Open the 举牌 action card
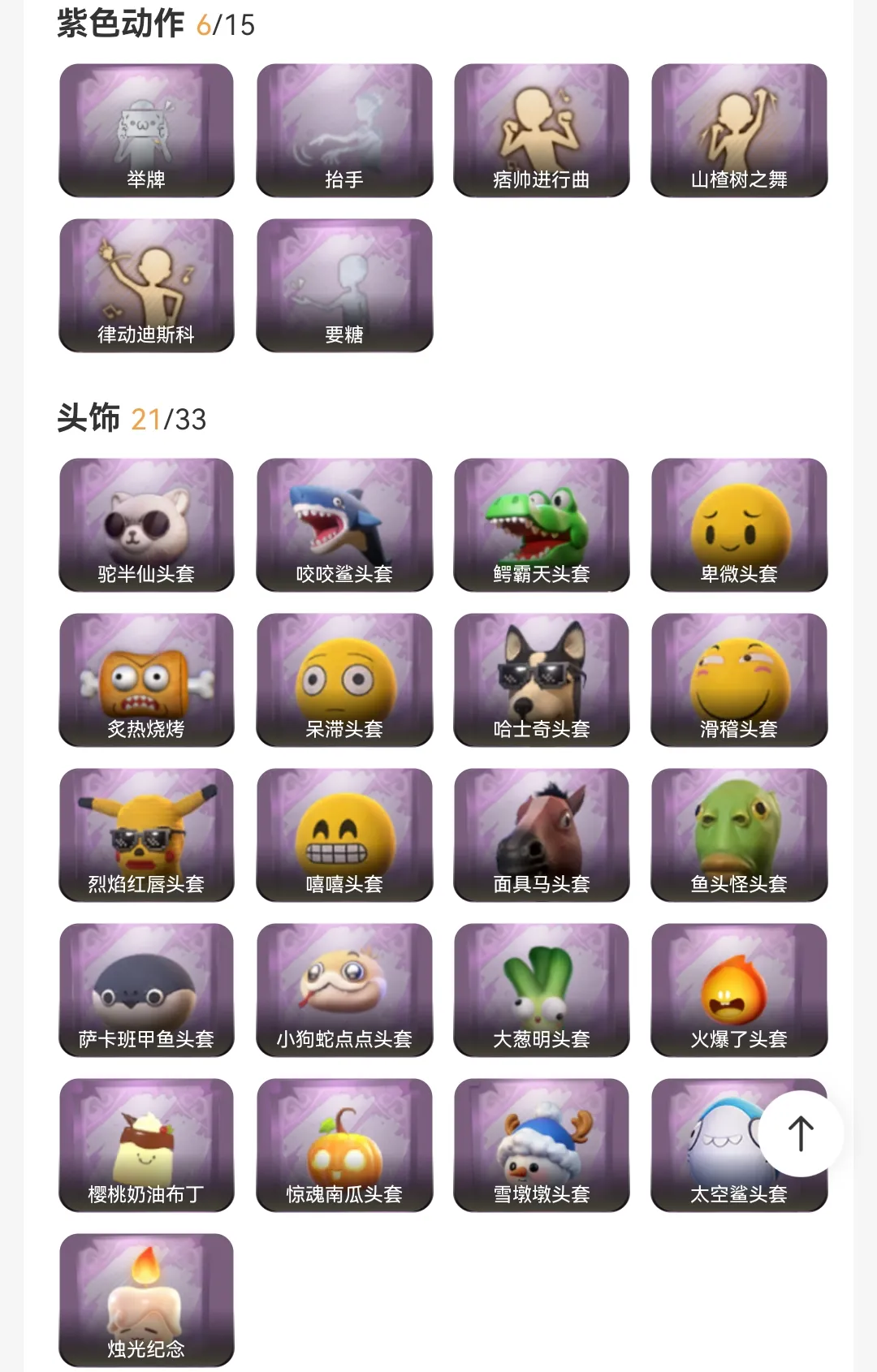The height and width of the screenshot is (1372, 877). (146, 130)
